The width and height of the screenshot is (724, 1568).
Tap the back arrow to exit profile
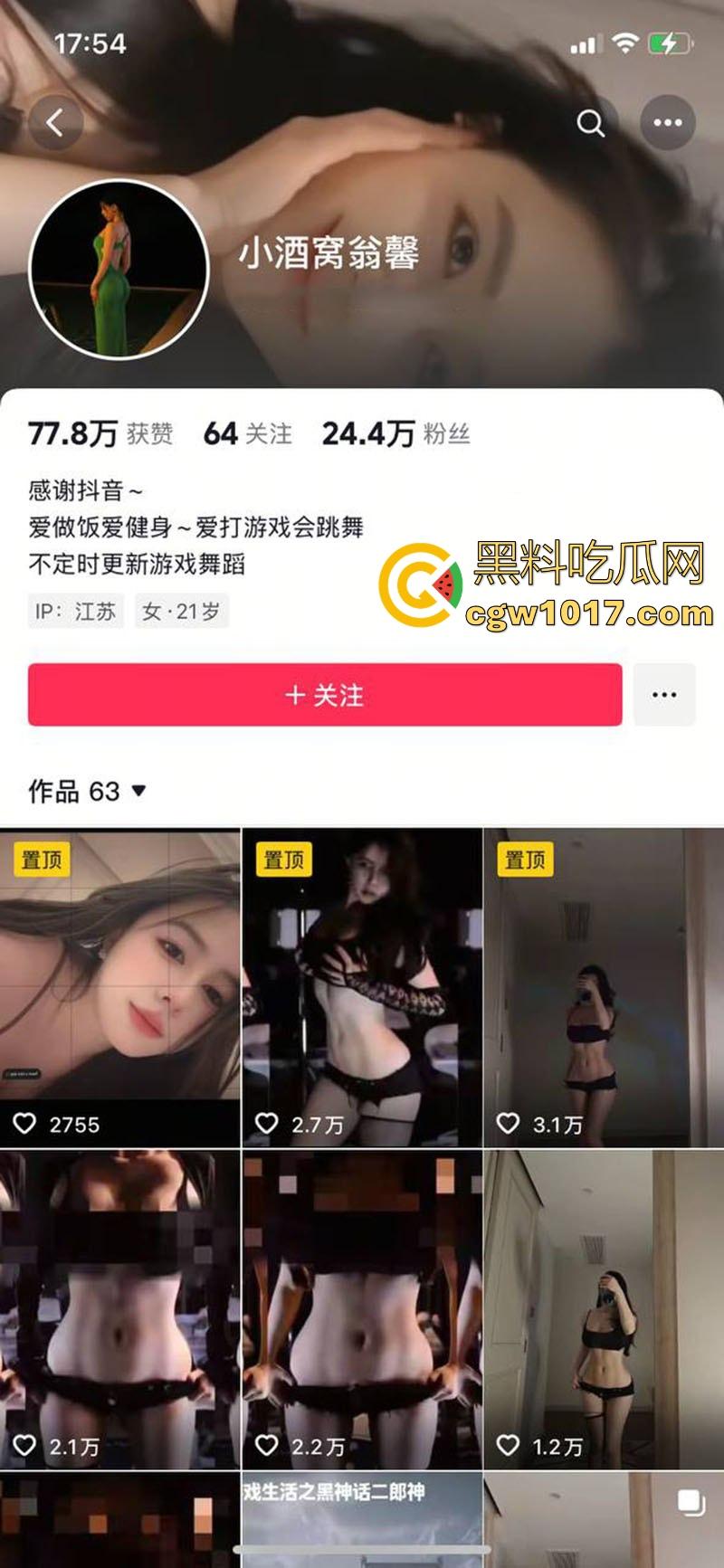tap(56, 122)
